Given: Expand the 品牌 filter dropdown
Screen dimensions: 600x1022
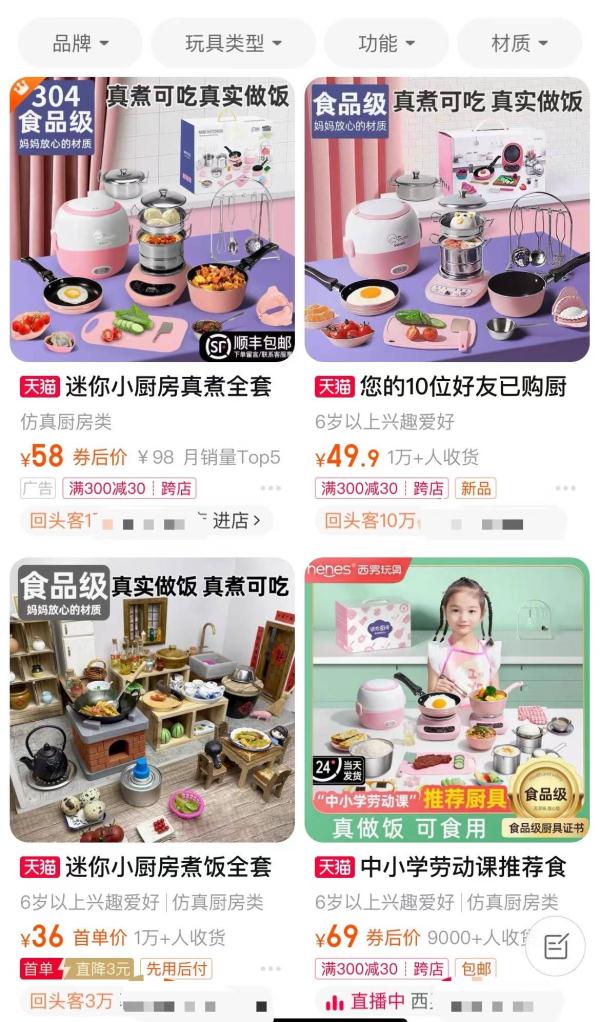Looking at the screenshot, I should (x=80, y=43).
